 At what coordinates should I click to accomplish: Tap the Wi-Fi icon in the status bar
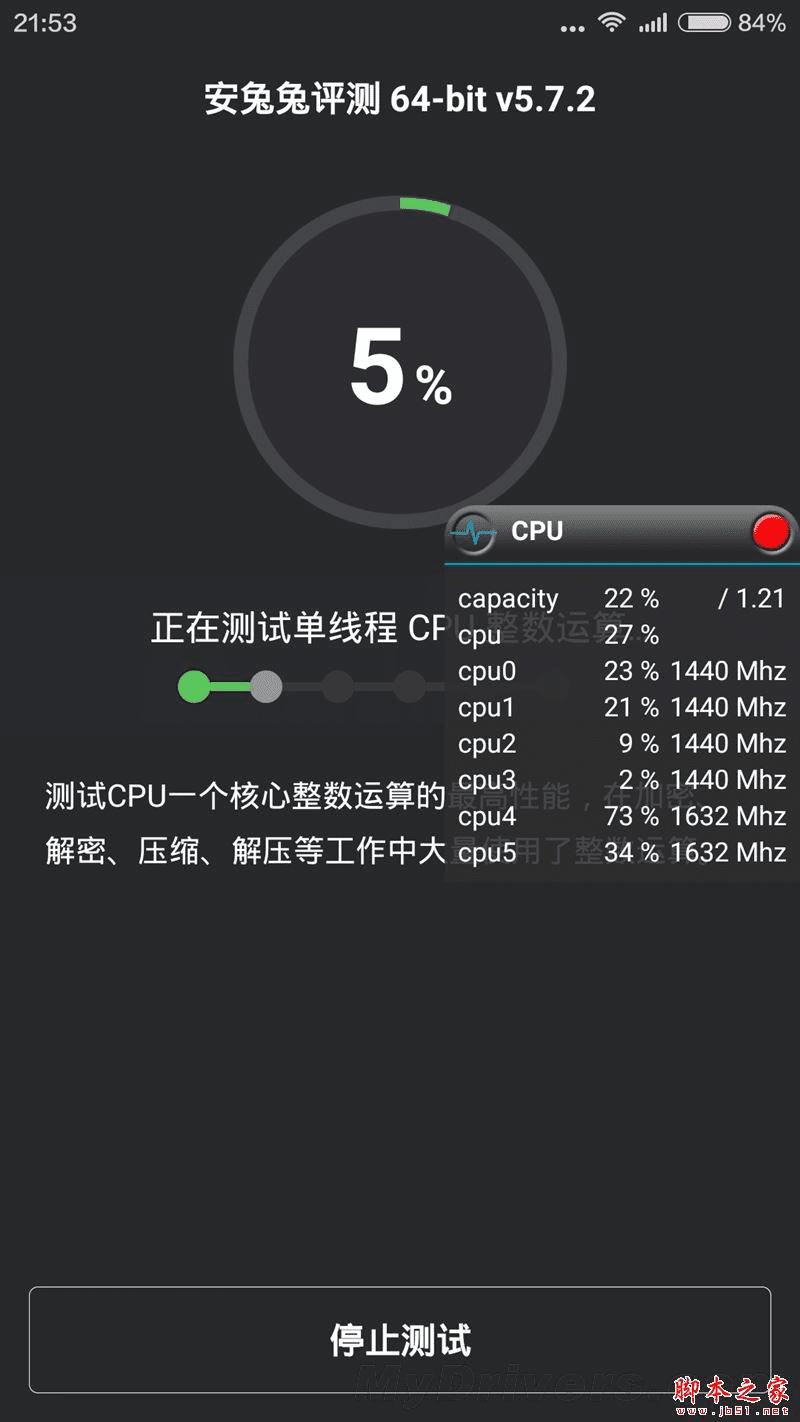pos(613,22)
